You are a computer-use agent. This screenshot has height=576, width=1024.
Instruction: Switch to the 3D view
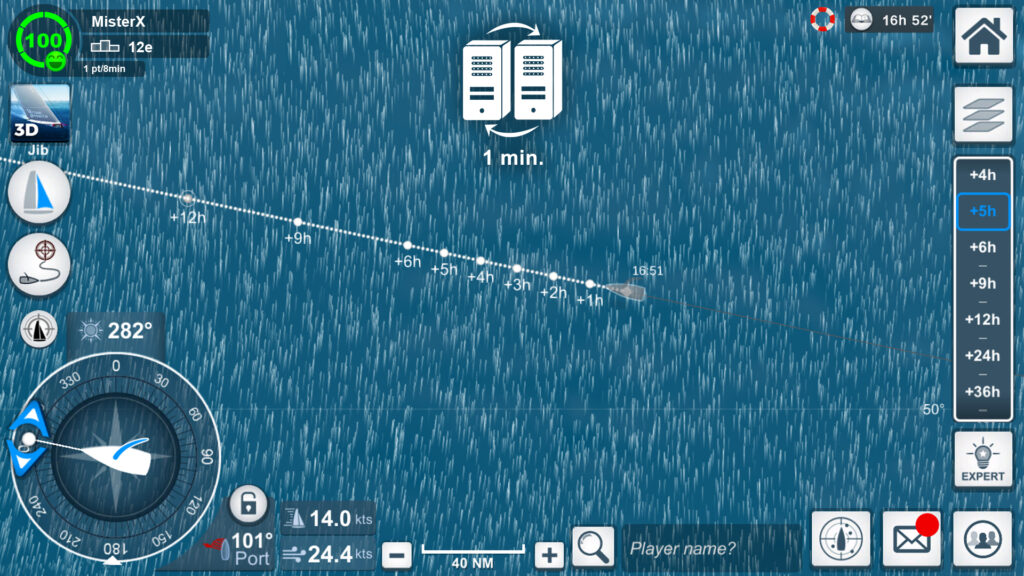point(39,113)
